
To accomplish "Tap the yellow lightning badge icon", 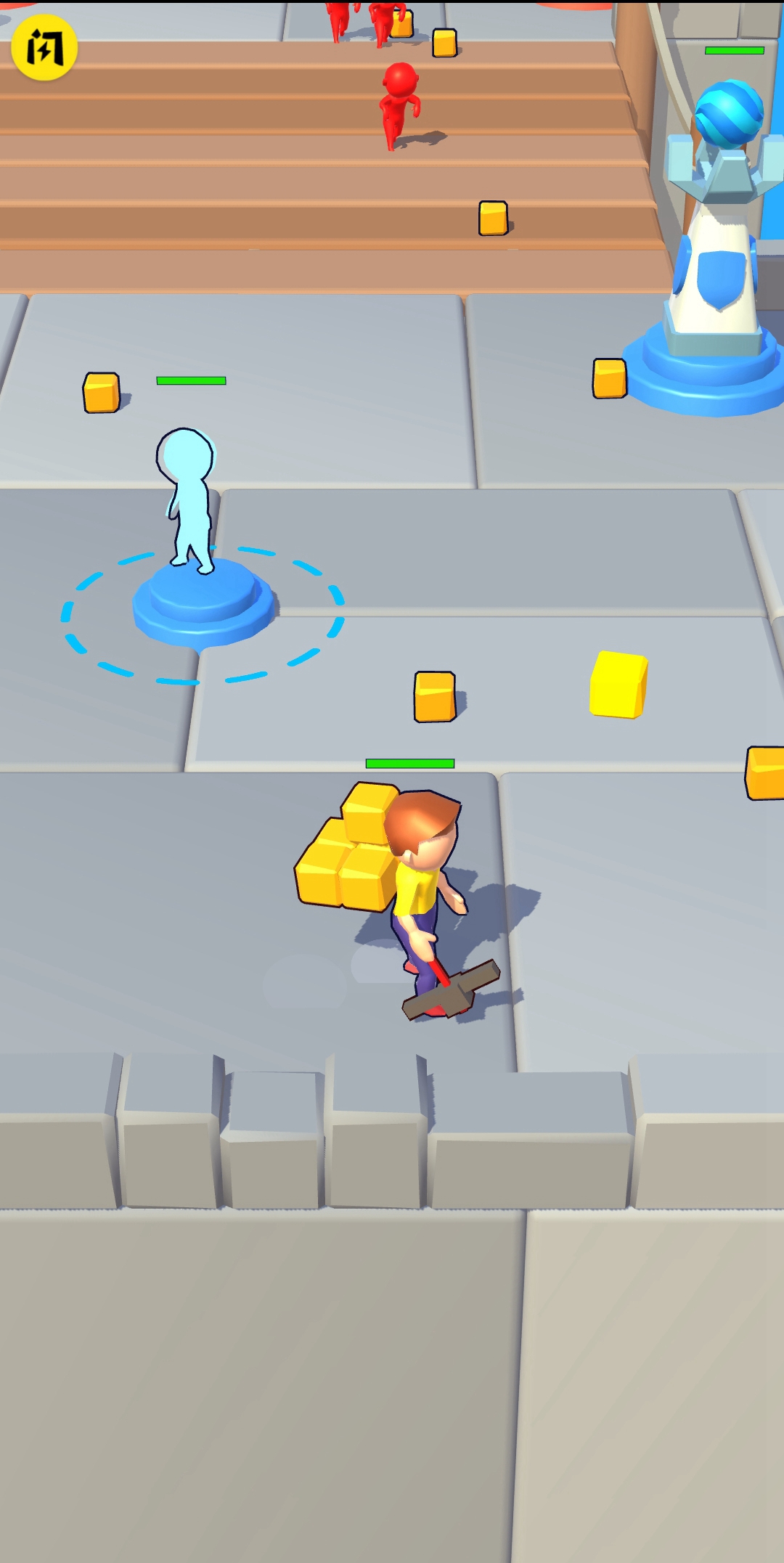I will 44,48.
